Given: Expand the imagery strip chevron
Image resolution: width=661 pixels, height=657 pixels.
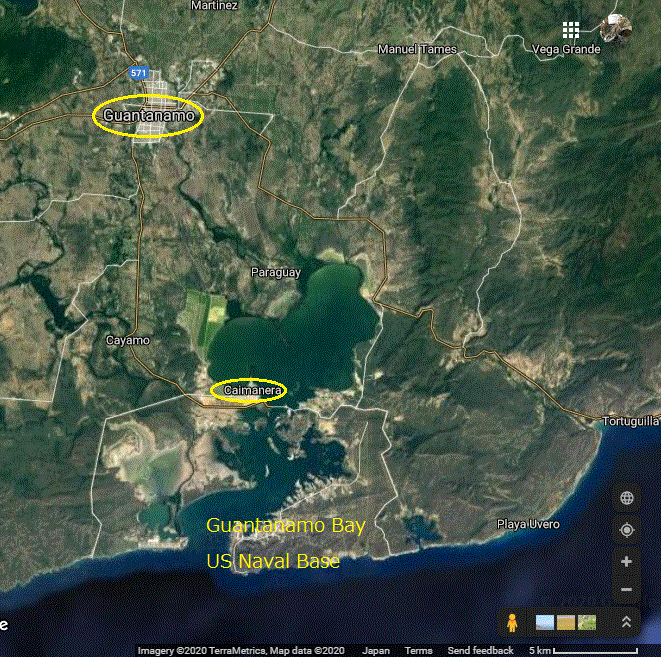Looking at the screenshot, I should tap(627, 622).
